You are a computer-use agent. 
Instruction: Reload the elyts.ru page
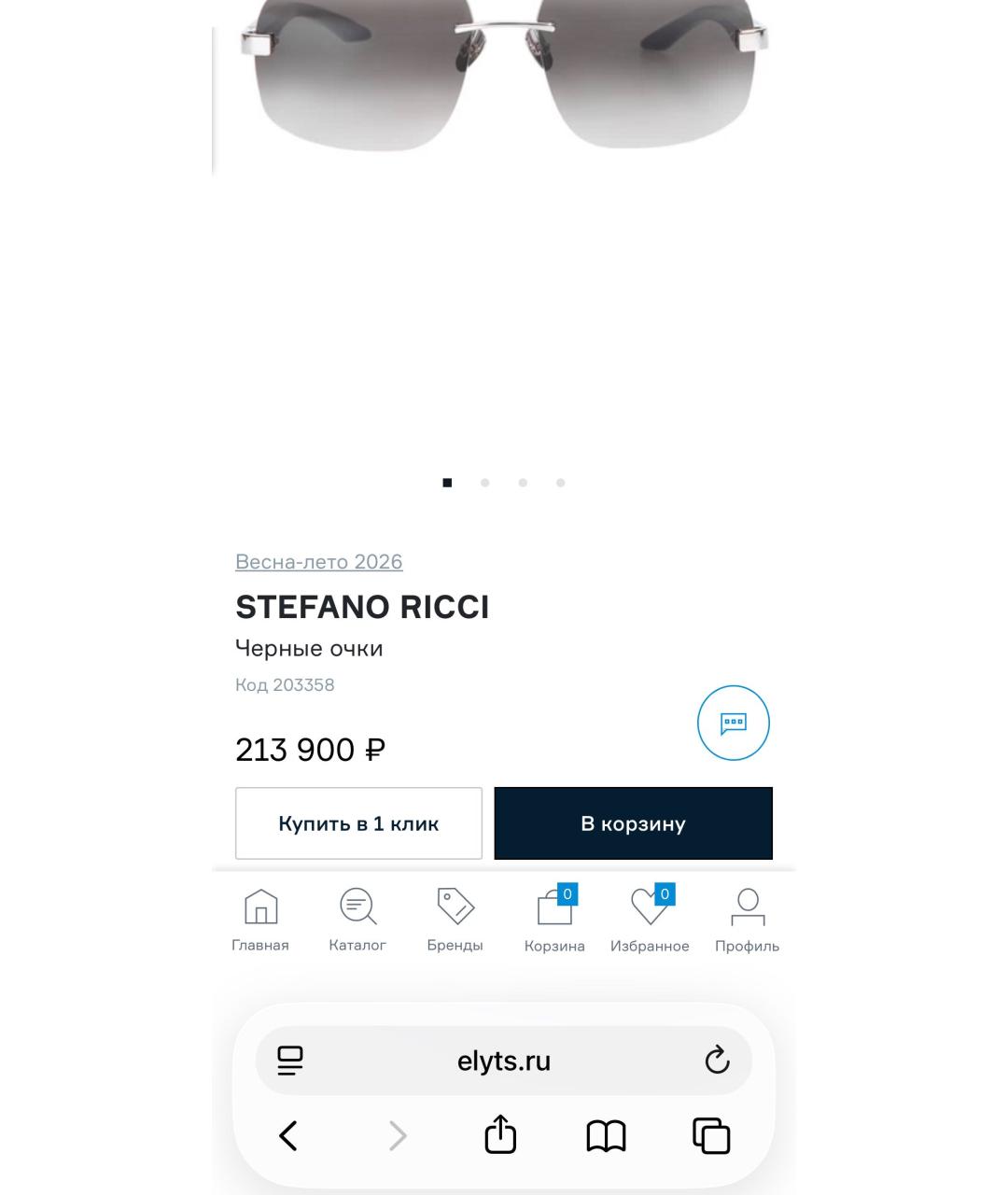tap(716, 1061)
